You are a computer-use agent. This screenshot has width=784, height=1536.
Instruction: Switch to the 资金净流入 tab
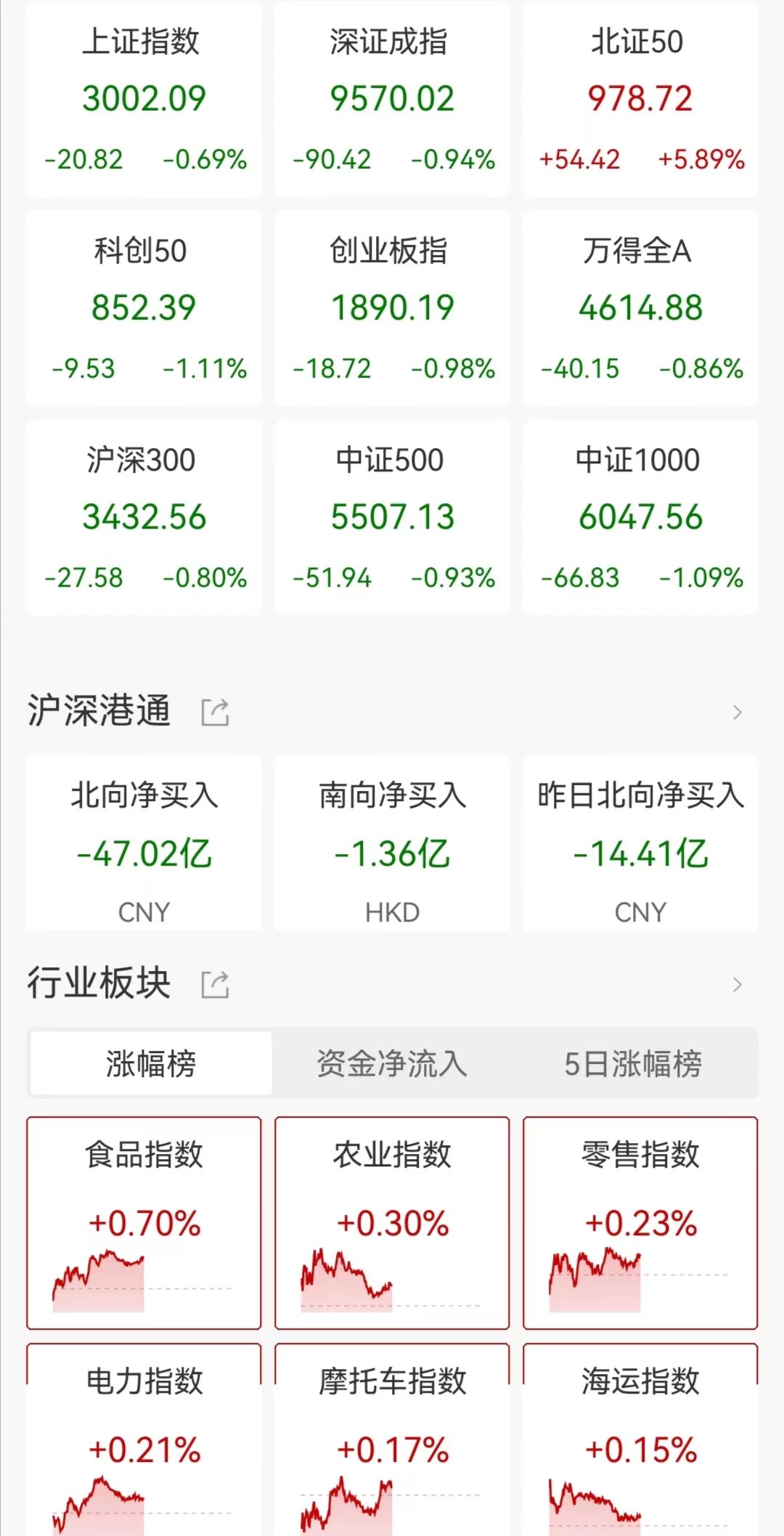392,1064
